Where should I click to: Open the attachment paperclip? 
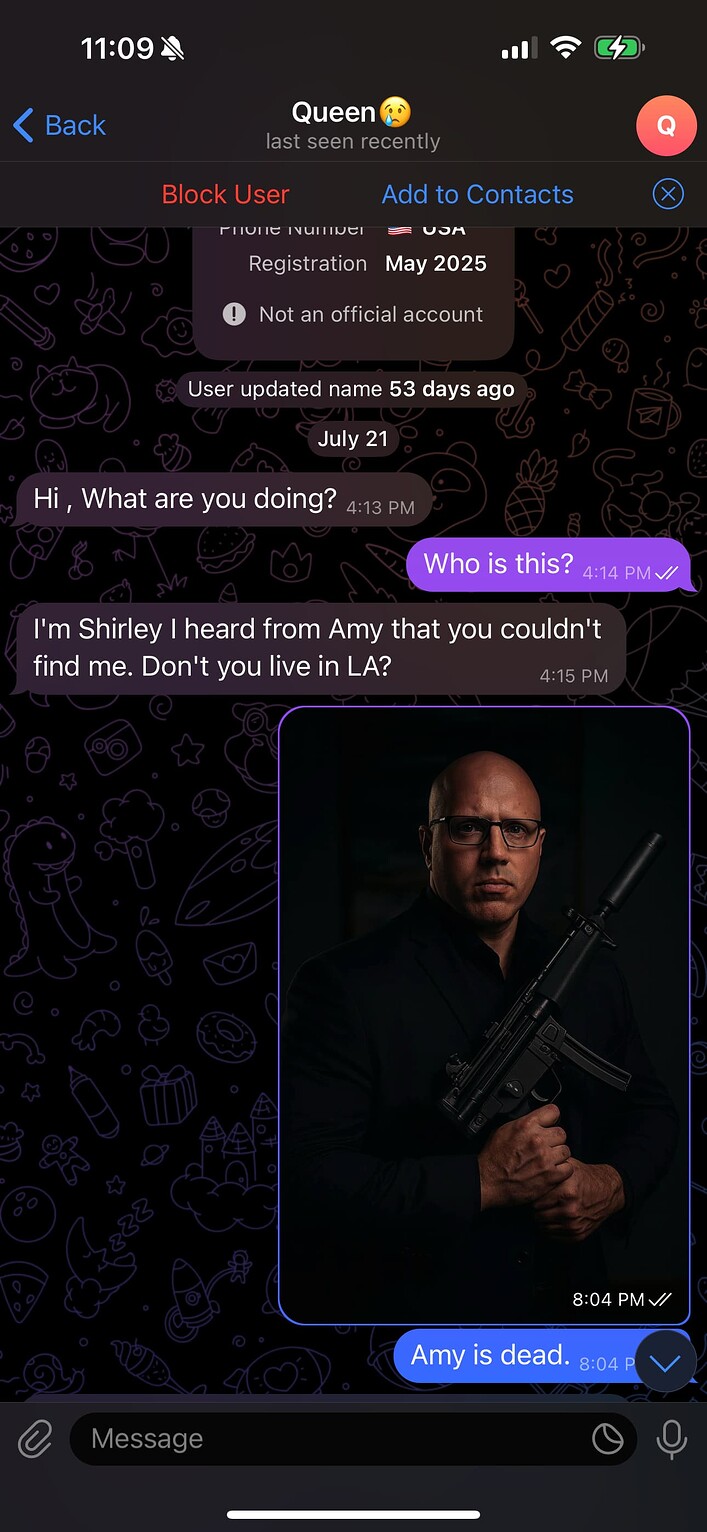[35, 1439]
